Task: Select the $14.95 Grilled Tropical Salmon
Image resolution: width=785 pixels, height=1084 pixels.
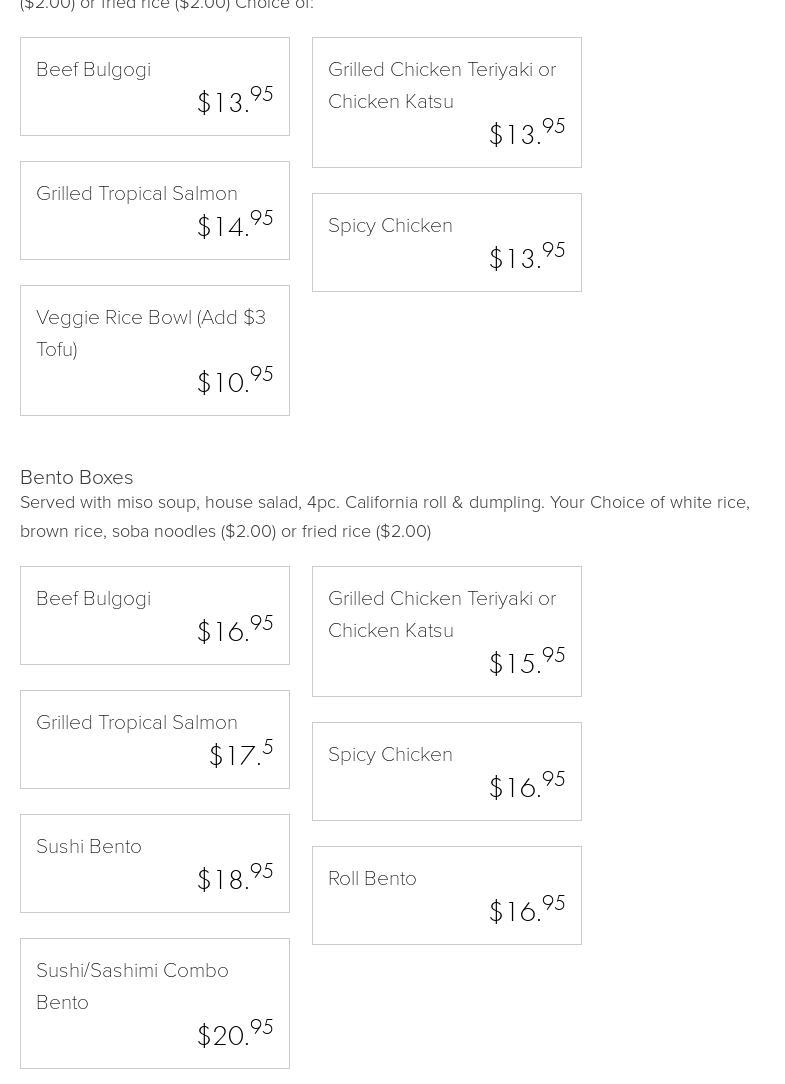Action: coord(154,210)
